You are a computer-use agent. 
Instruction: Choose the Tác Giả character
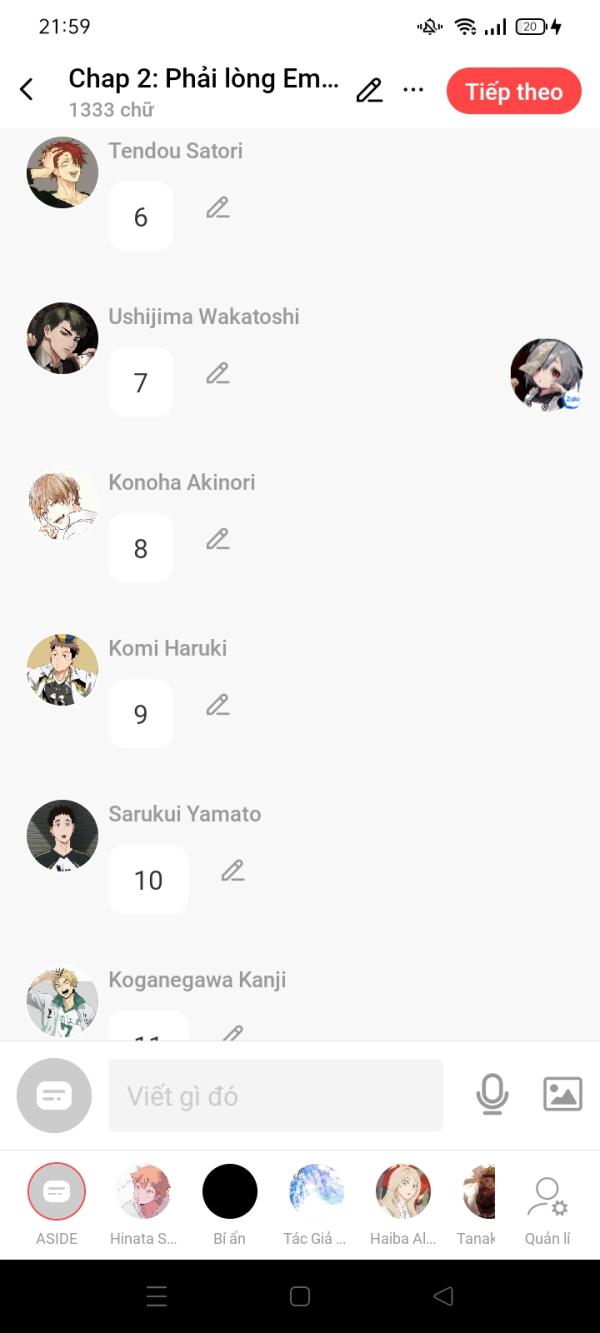click(x=316, y=1203)
